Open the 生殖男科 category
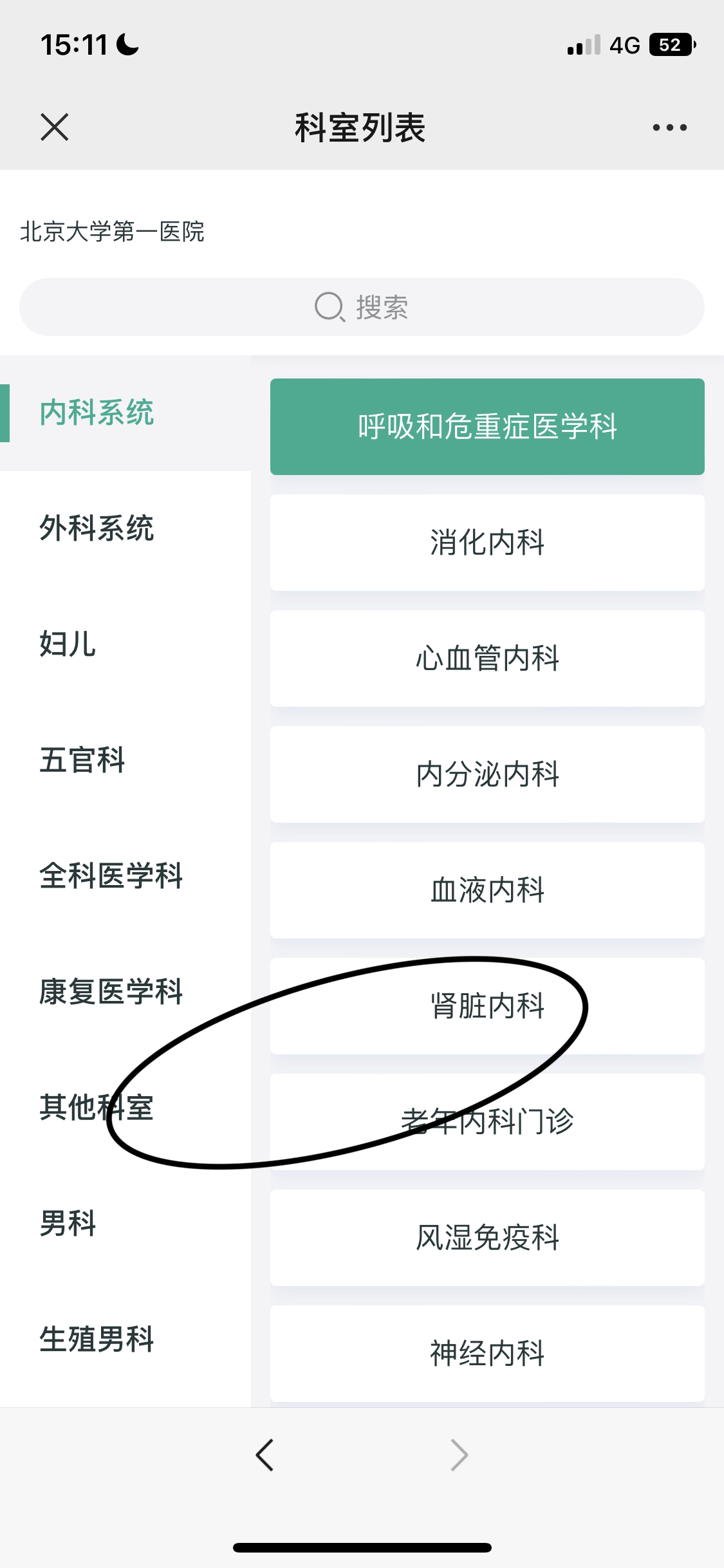This screenshot has height=1568, width=724. [125, 1339]
